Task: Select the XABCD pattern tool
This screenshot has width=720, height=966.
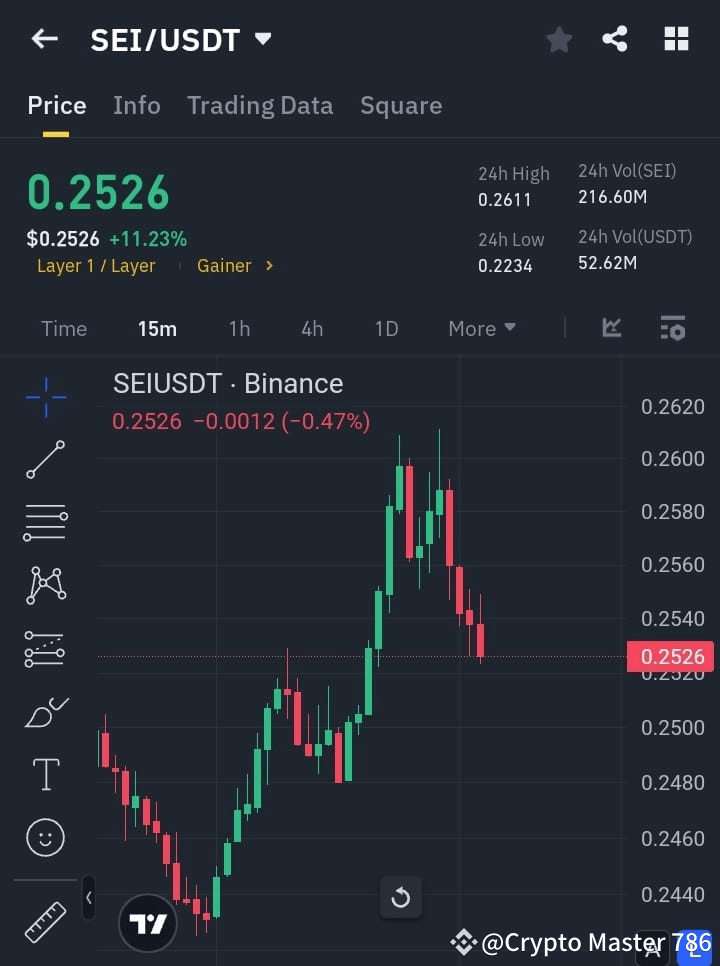Action: tap(45, 586)
